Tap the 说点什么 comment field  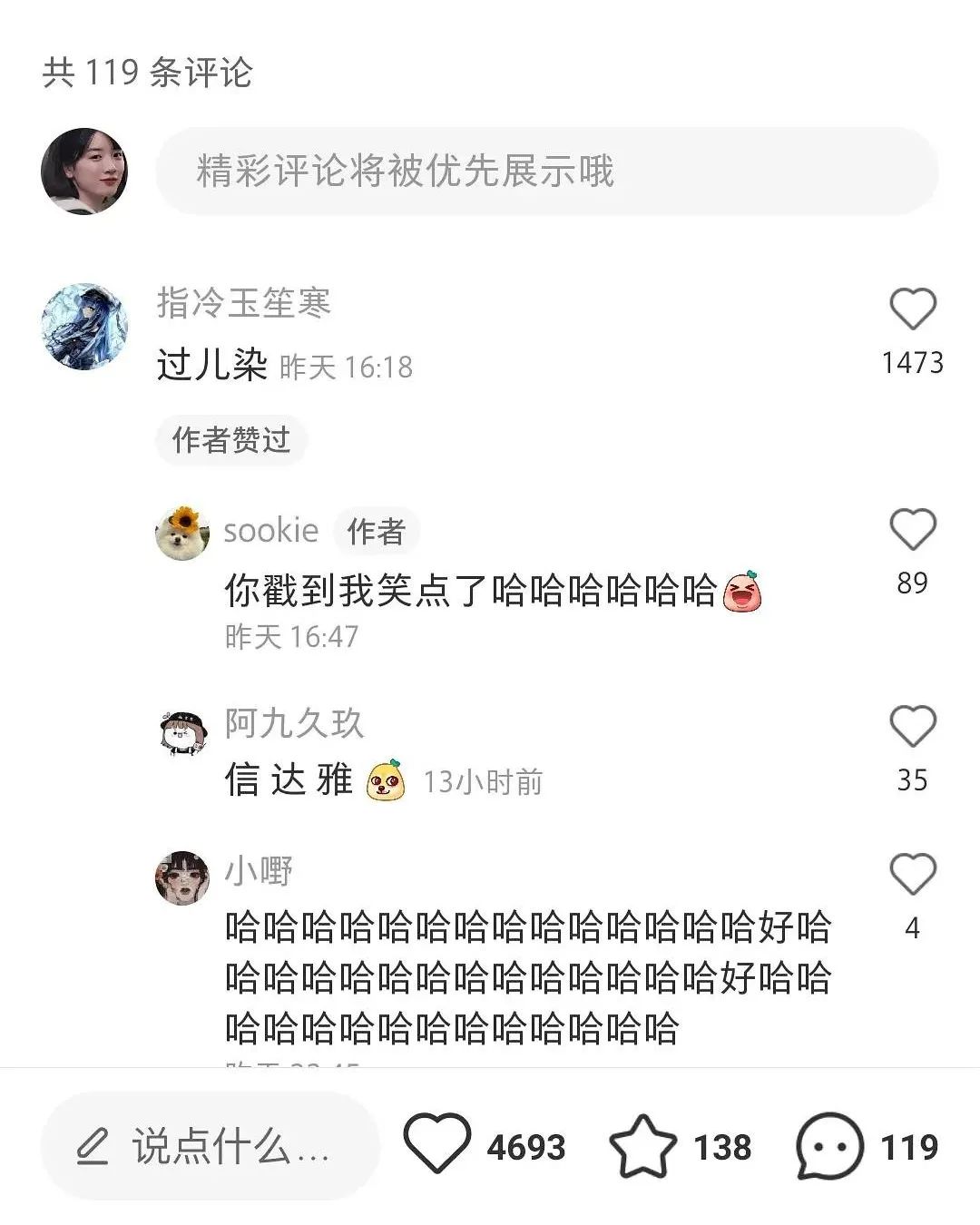(x=211, y=1146)
